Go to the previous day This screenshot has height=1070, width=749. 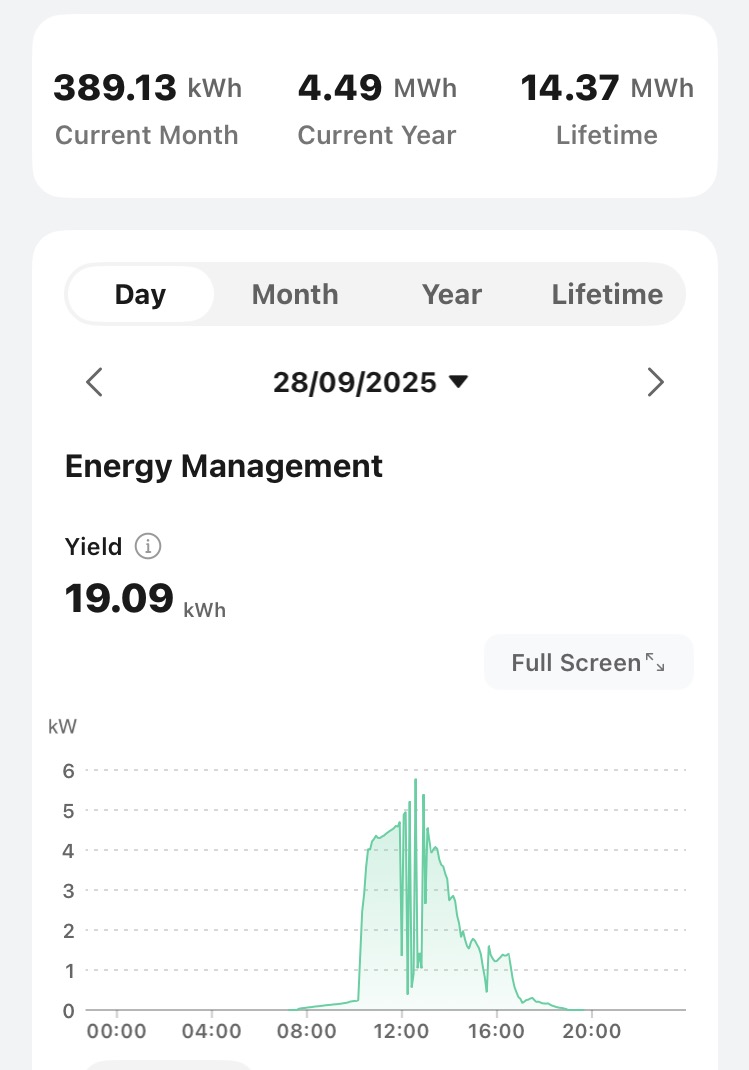(x=95, y=382)
